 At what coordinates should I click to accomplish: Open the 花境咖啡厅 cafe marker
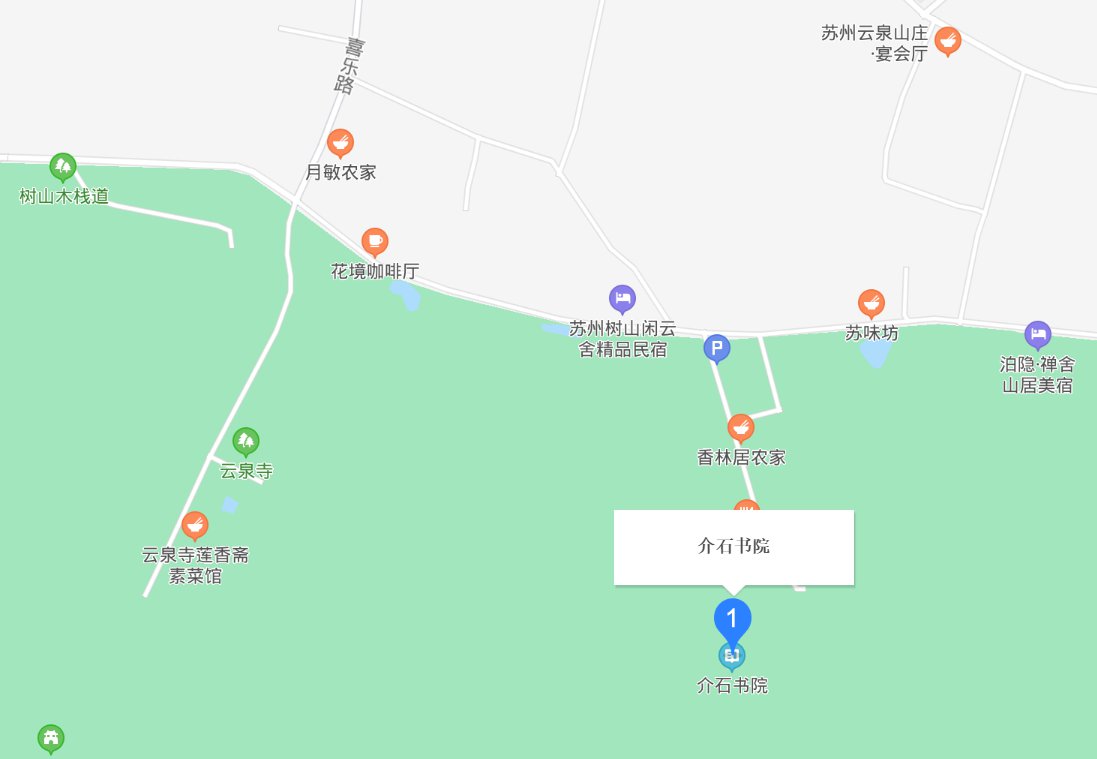(x=374, y=241)
